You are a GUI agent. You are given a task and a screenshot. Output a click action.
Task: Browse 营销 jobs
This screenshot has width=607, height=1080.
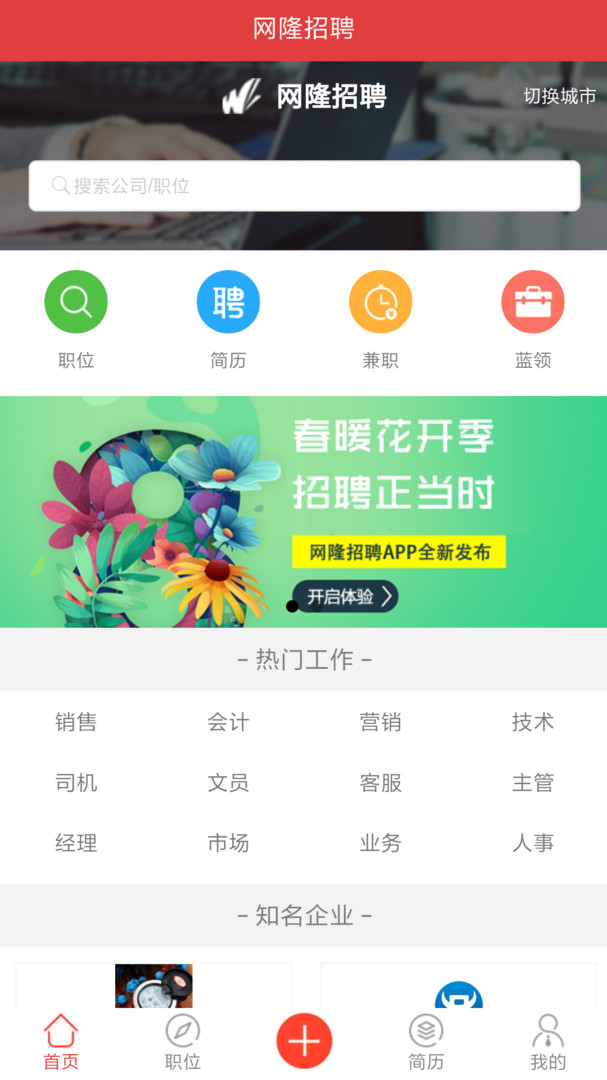[x=380, y=722]
